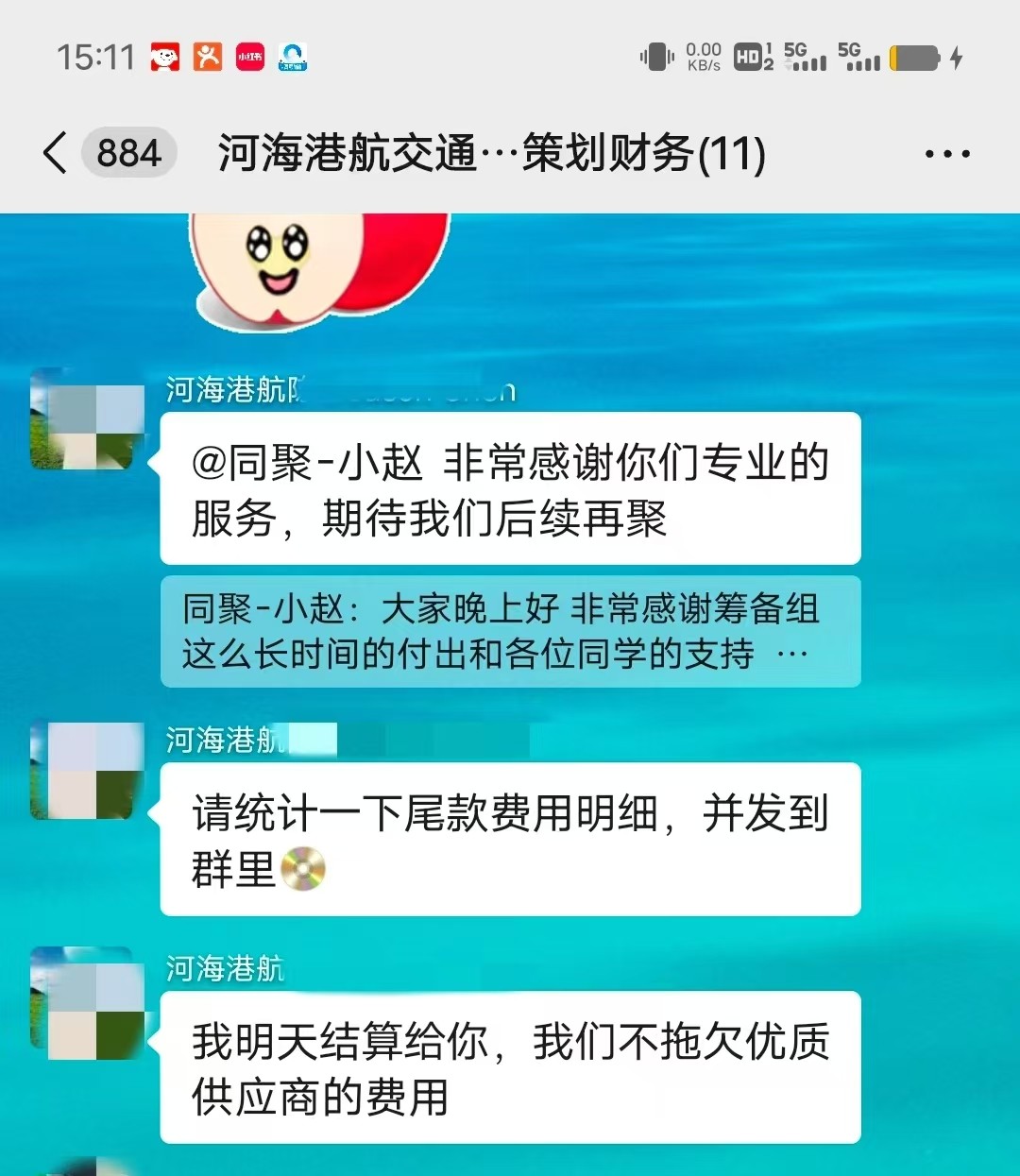Viewport: 1020px width, 1176px height.
Task: Open the quoted message from 同聚-小赵
Action: point(510,631)
